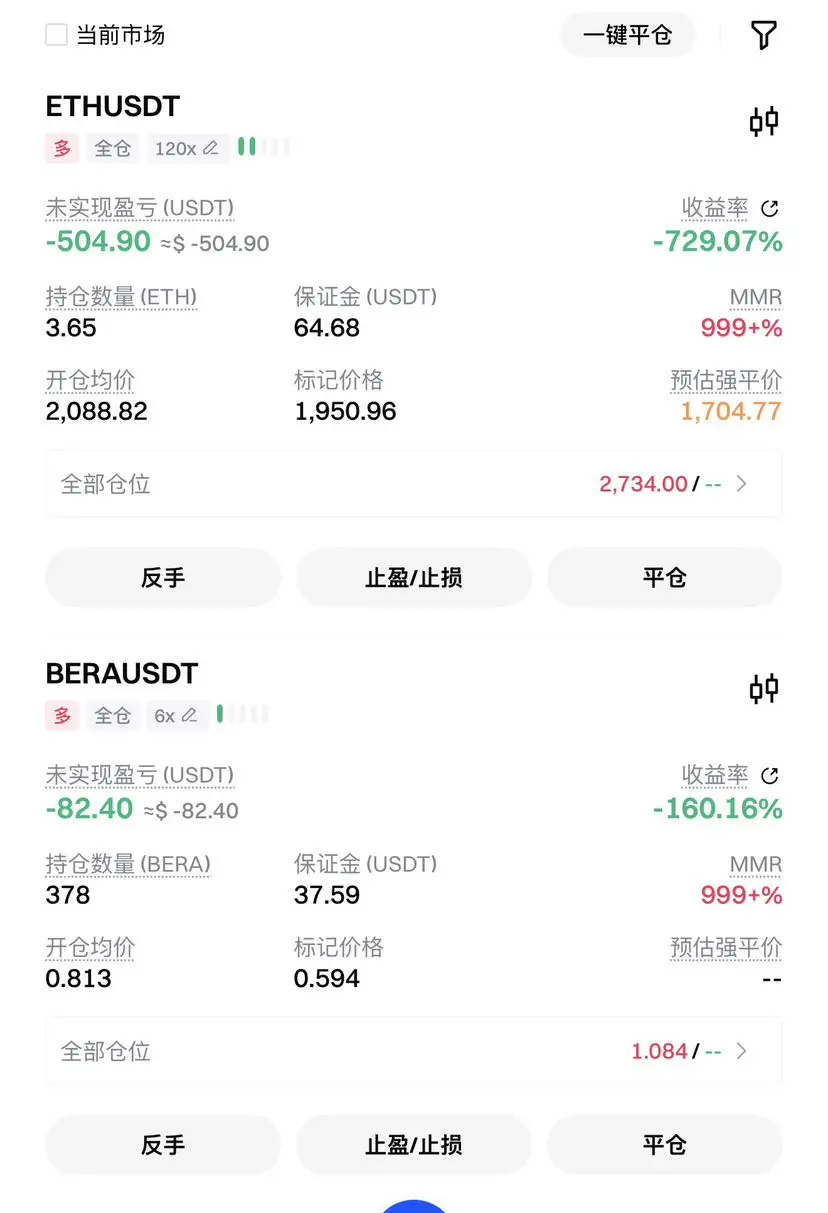The image size is (828, 1213).
Task: Tap the 一键平仓 button
Action: (x=627, y=35)
